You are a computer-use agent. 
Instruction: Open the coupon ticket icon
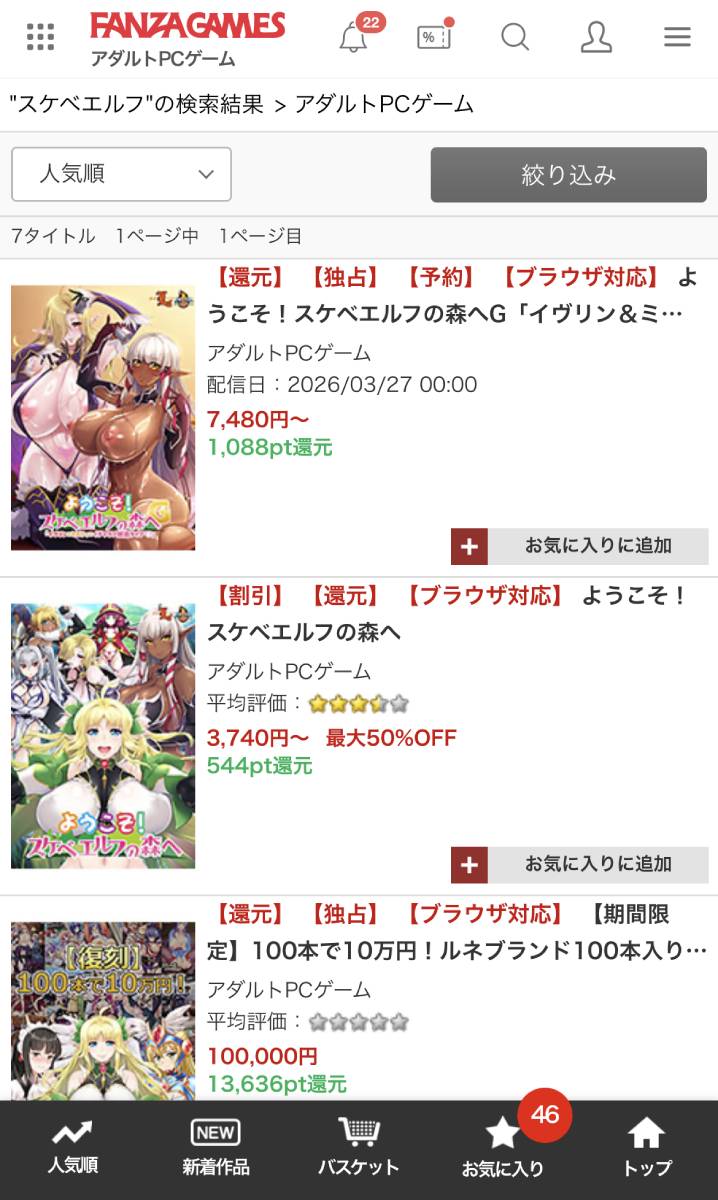coord(434,38)
